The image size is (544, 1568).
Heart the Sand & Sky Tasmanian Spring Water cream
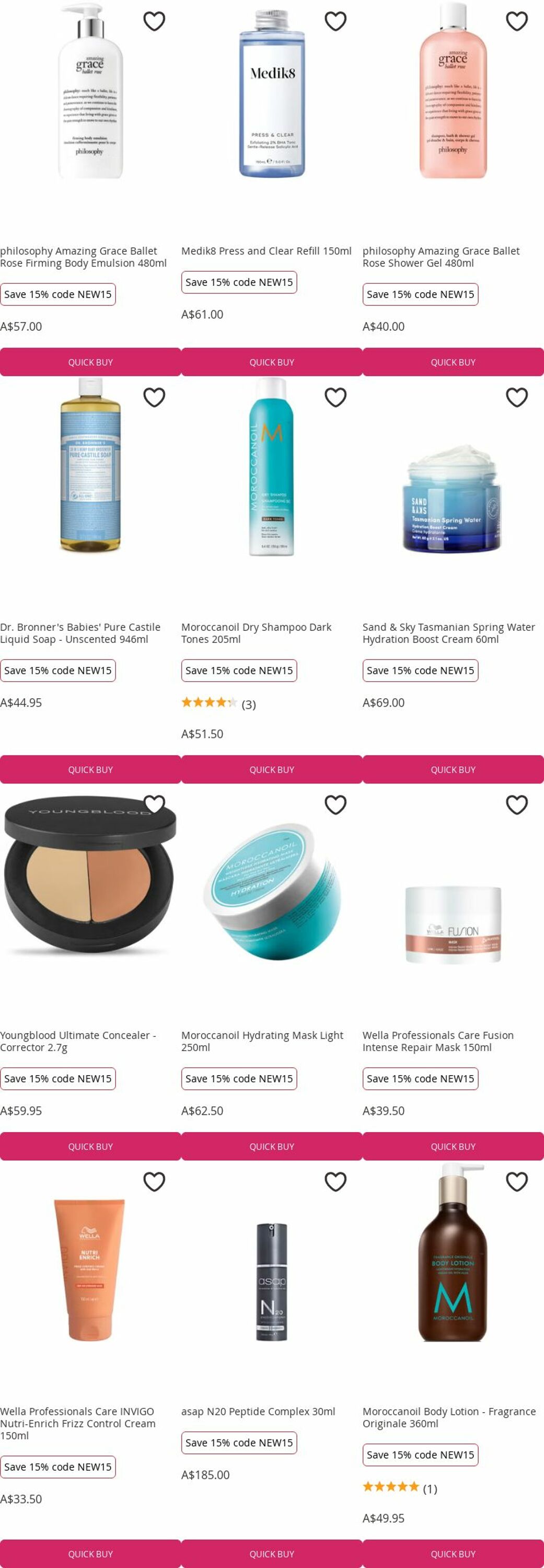click(x=517, y=397)
